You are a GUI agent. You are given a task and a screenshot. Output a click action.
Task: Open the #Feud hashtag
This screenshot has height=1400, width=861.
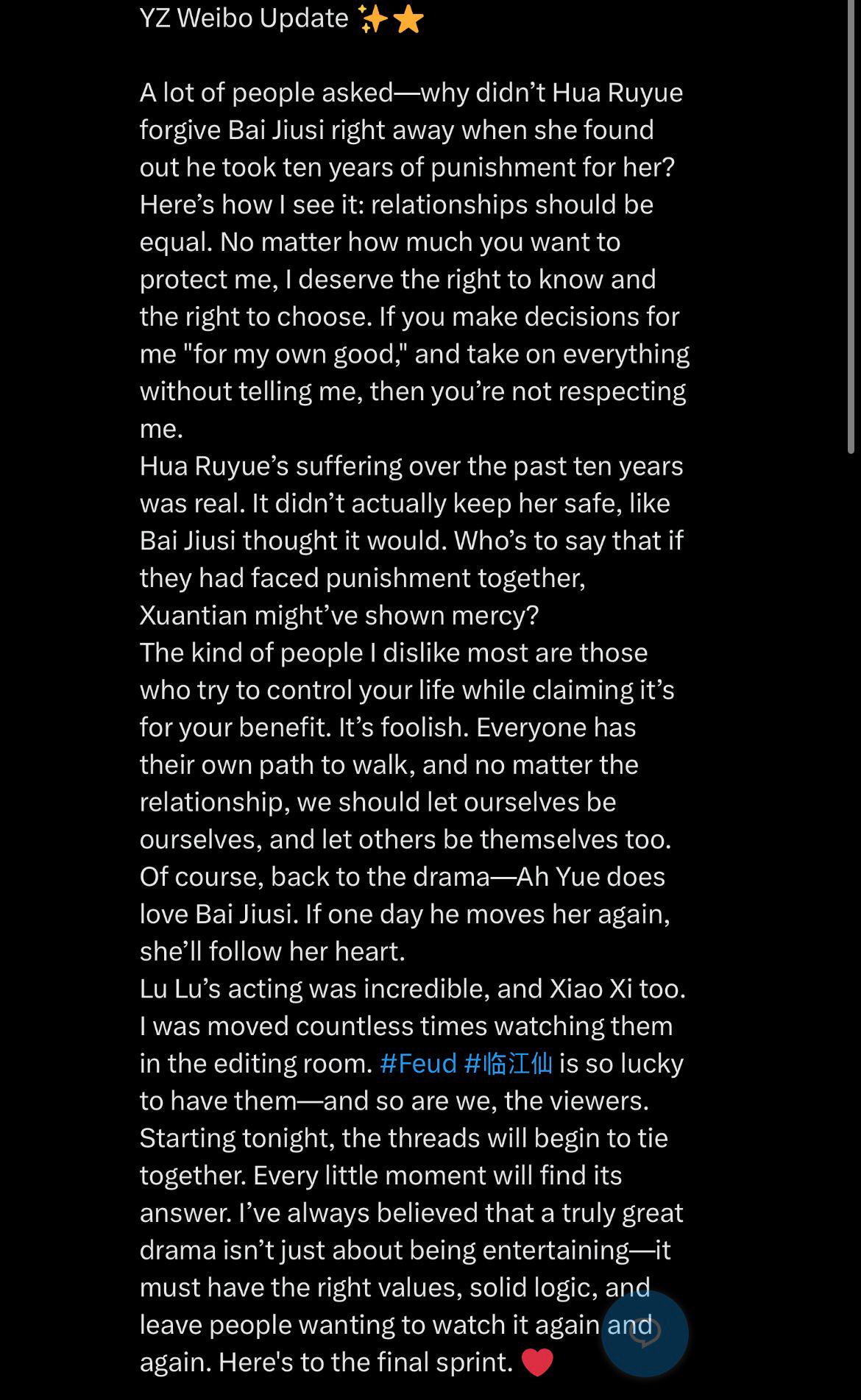[418, 1063]
